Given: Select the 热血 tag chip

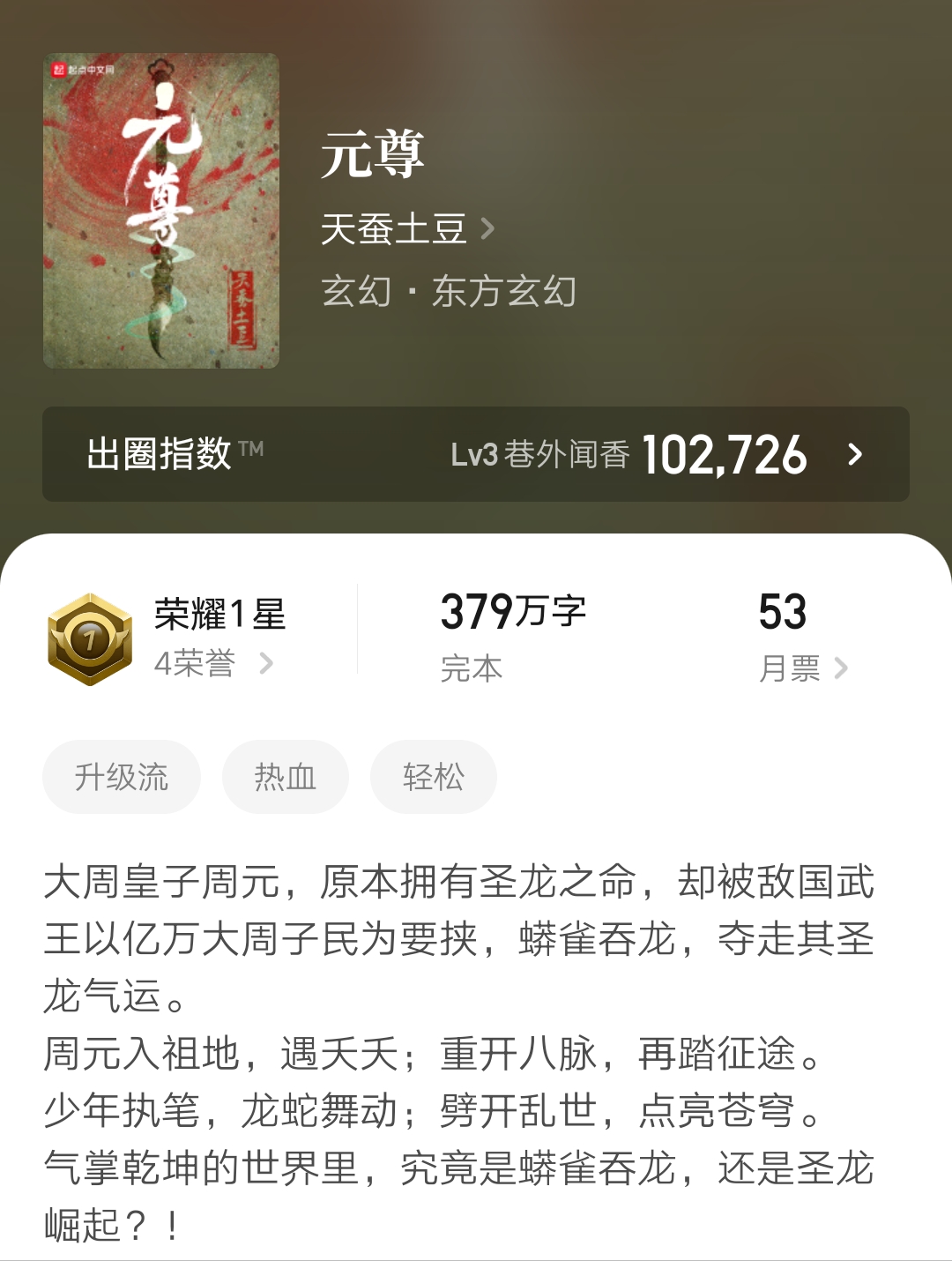Looking at the screenshot, I should click(x=285, y=777).
